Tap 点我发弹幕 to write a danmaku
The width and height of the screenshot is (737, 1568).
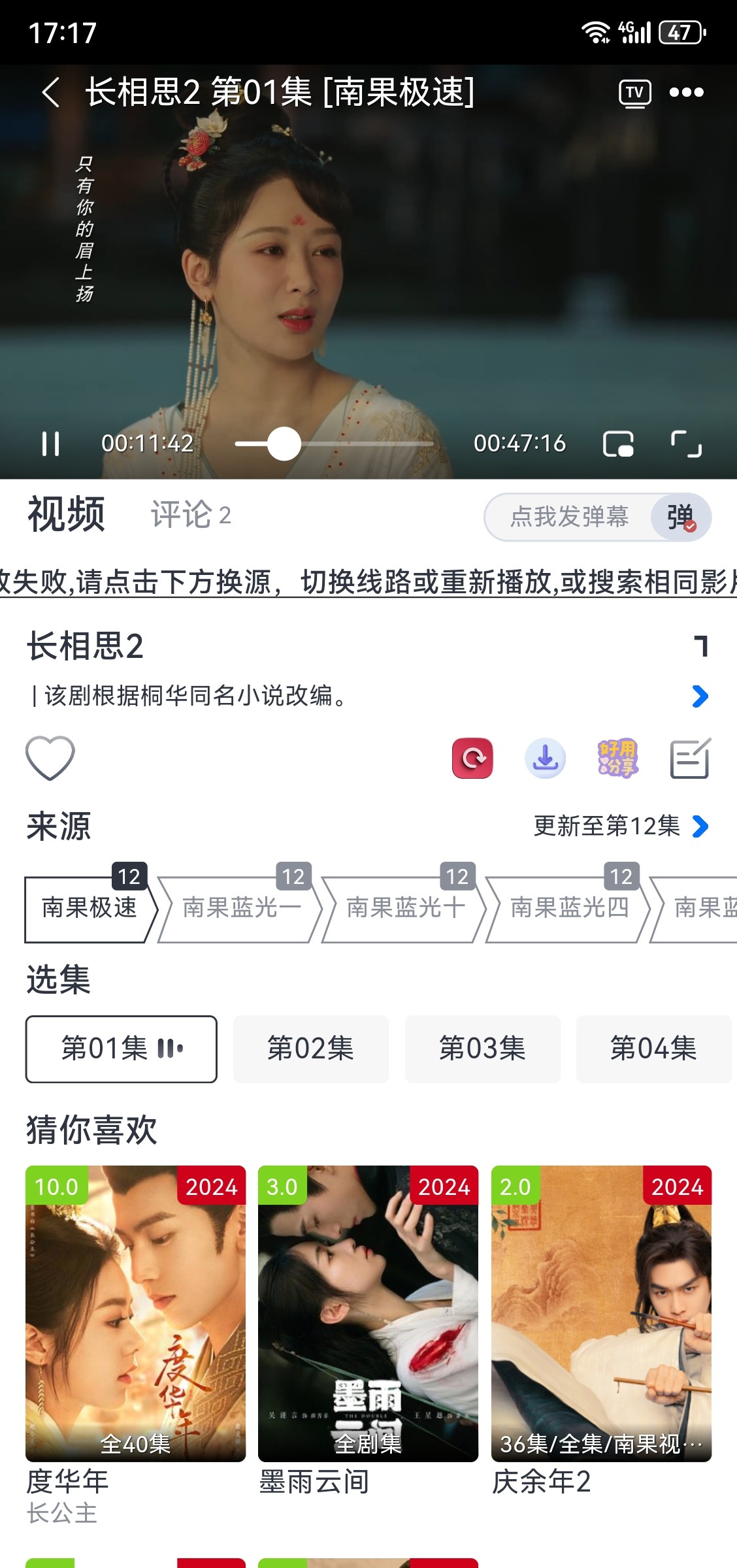568,517
